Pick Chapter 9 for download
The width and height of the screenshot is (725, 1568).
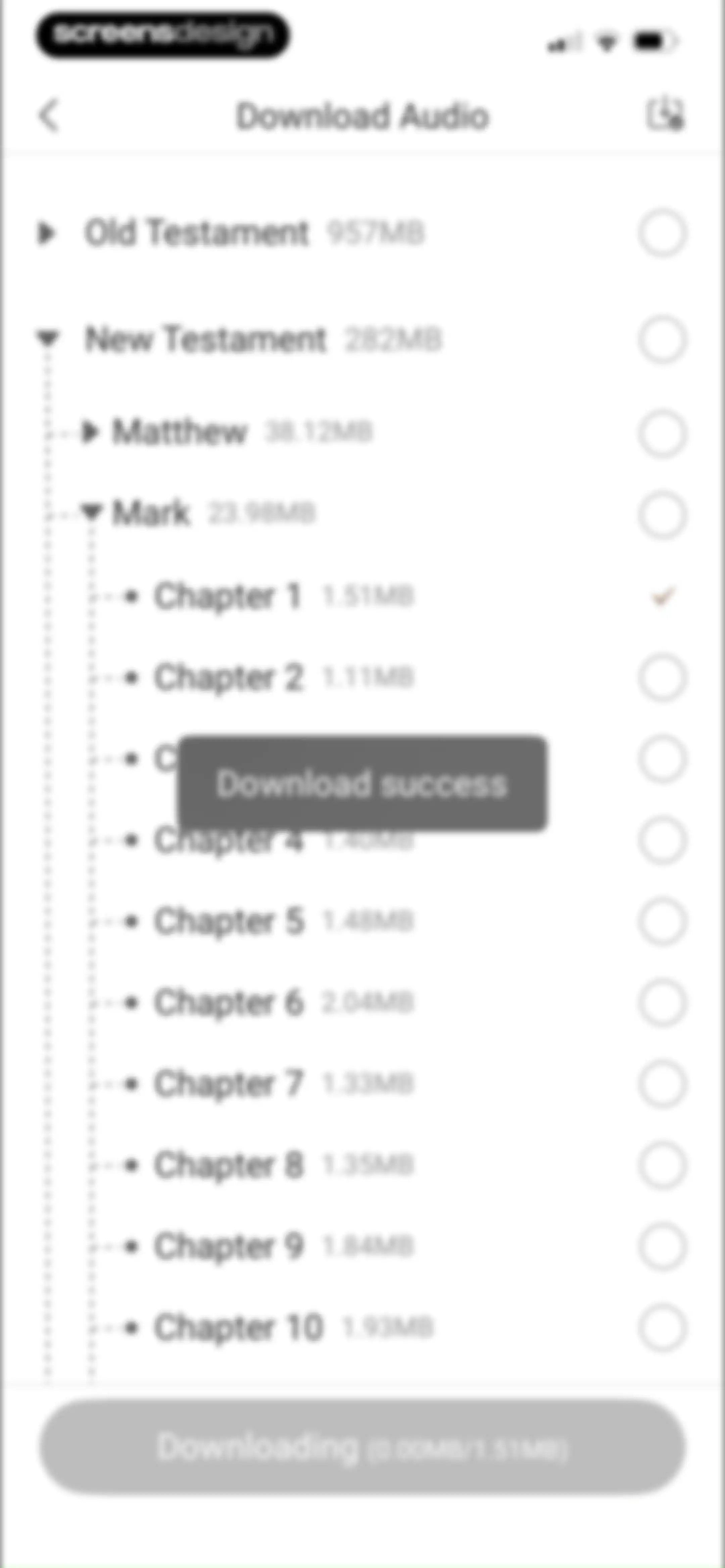coord(662,1246)
